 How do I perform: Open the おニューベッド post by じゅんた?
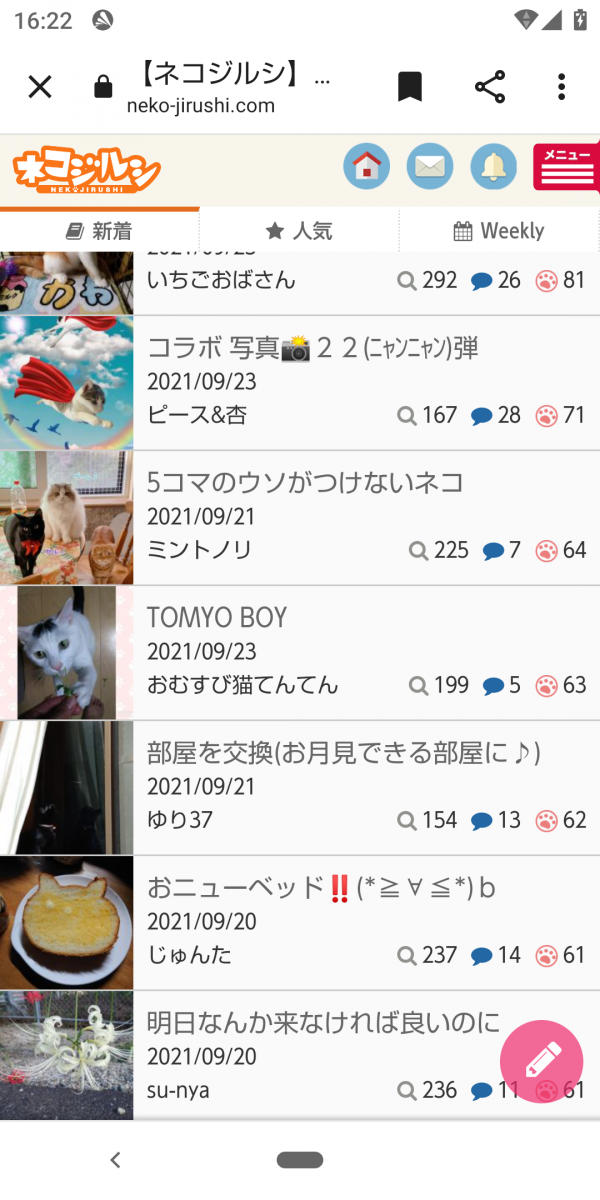(x=321, y=888)
